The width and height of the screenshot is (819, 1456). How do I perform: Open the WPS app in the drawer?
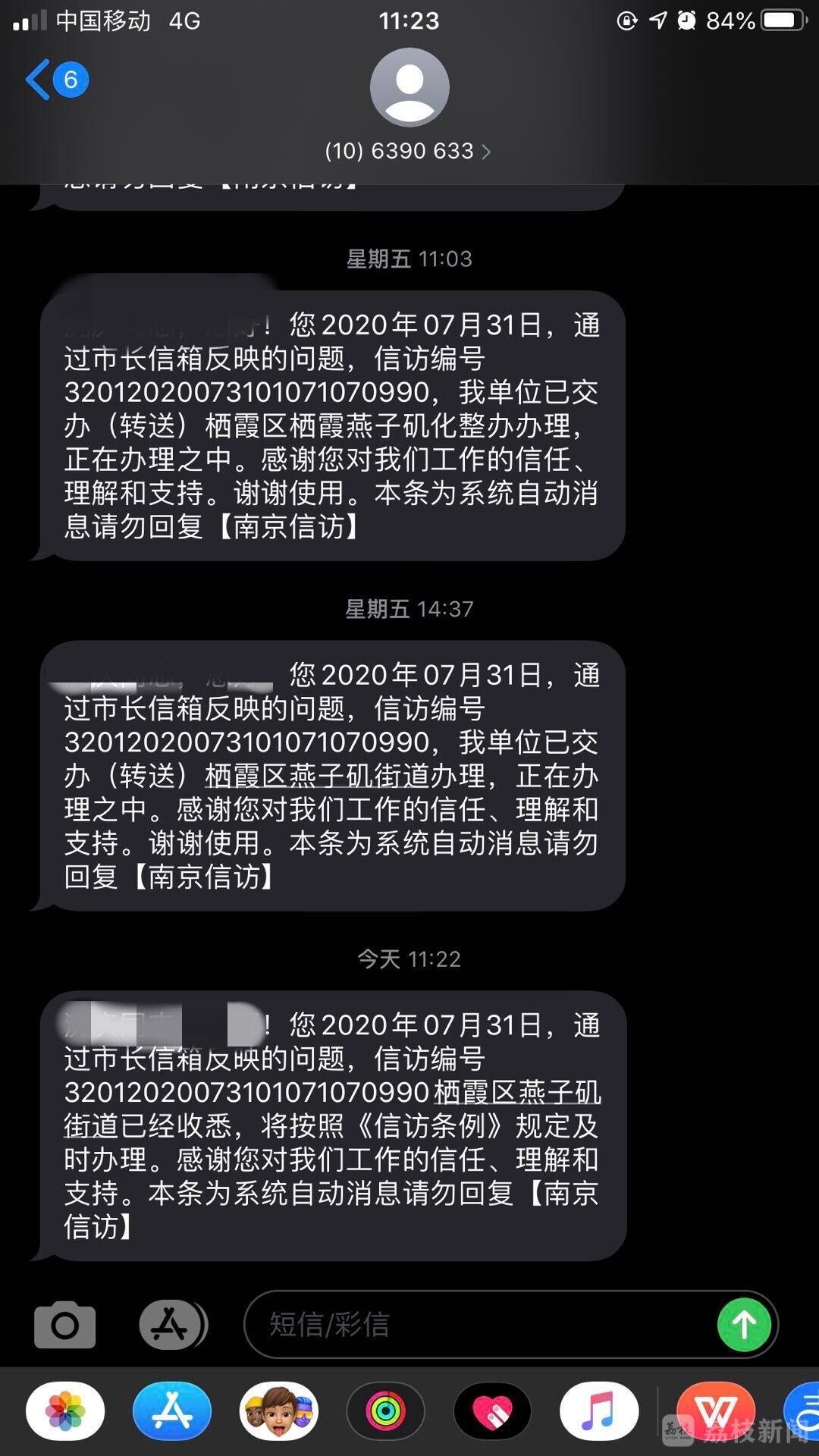point(716,1411)
